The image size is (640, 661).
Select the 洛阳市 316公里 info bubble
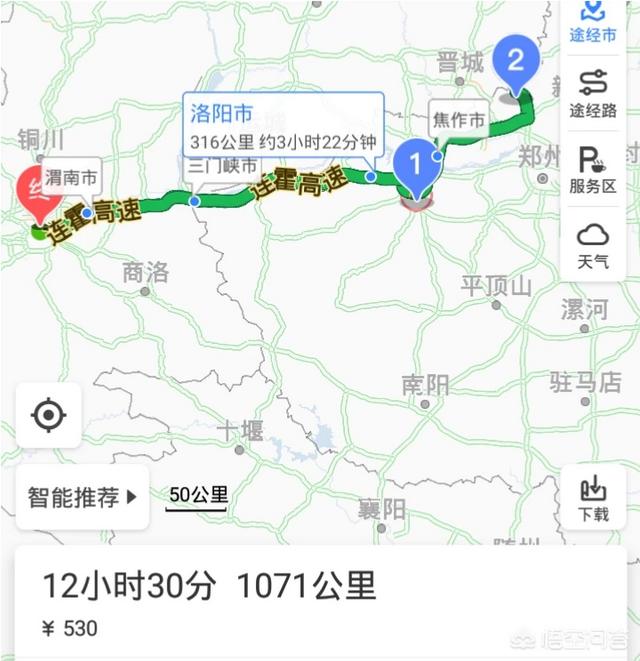click(283, 125)
